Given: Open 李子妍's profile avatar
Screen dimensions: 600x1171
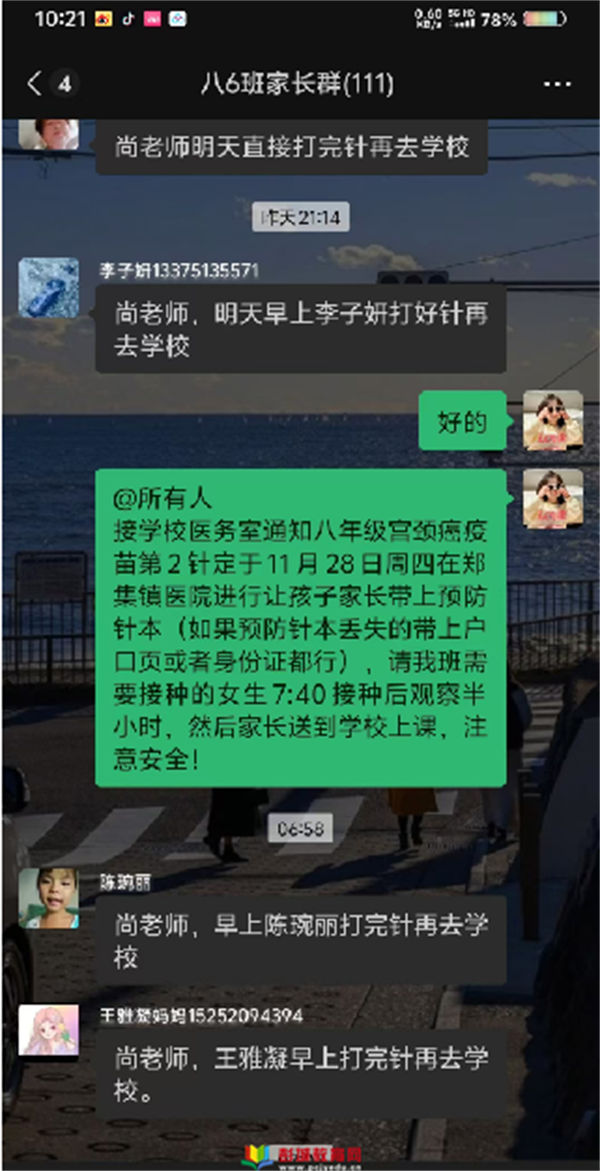Looking at the screenshot, I should (48, 288).
